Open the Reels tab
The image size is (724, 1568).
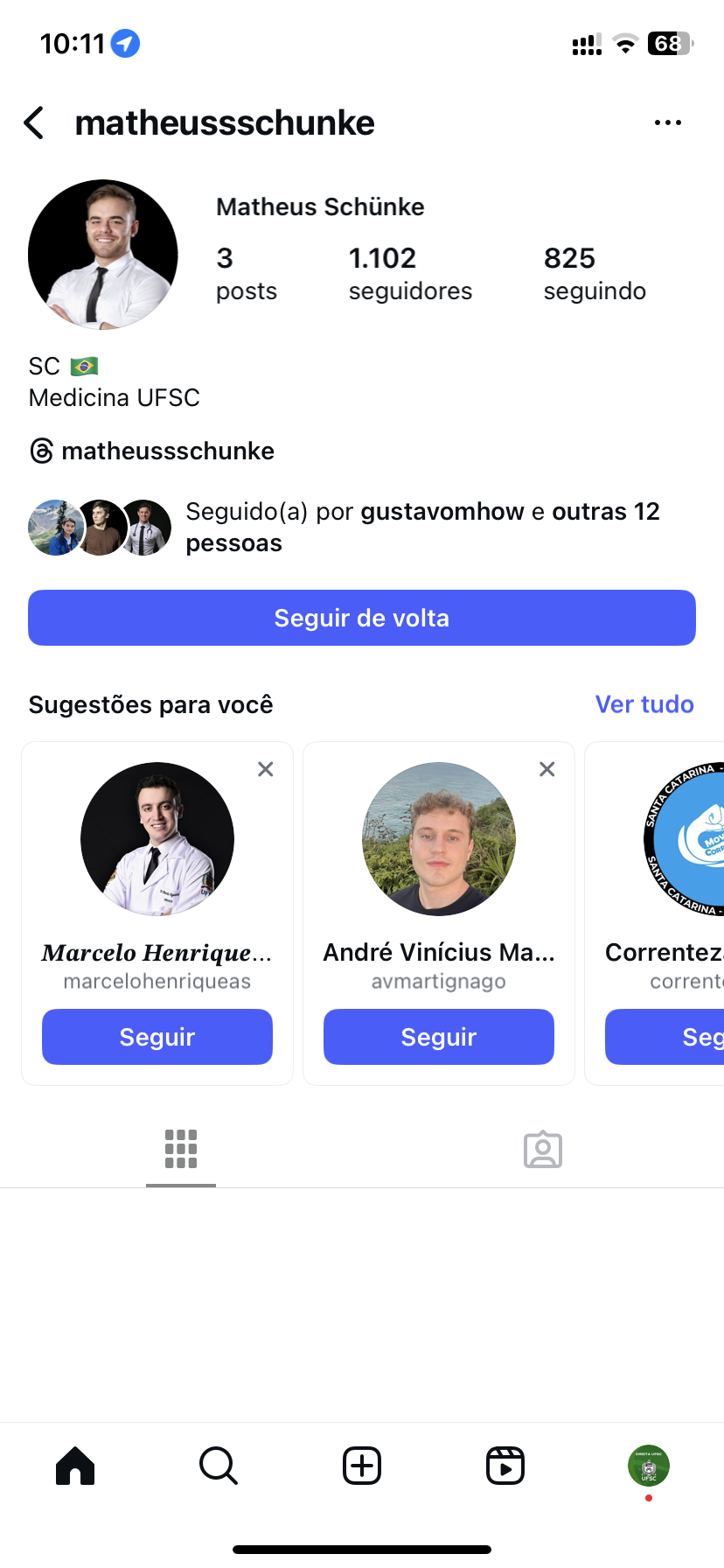(505, 1466)
